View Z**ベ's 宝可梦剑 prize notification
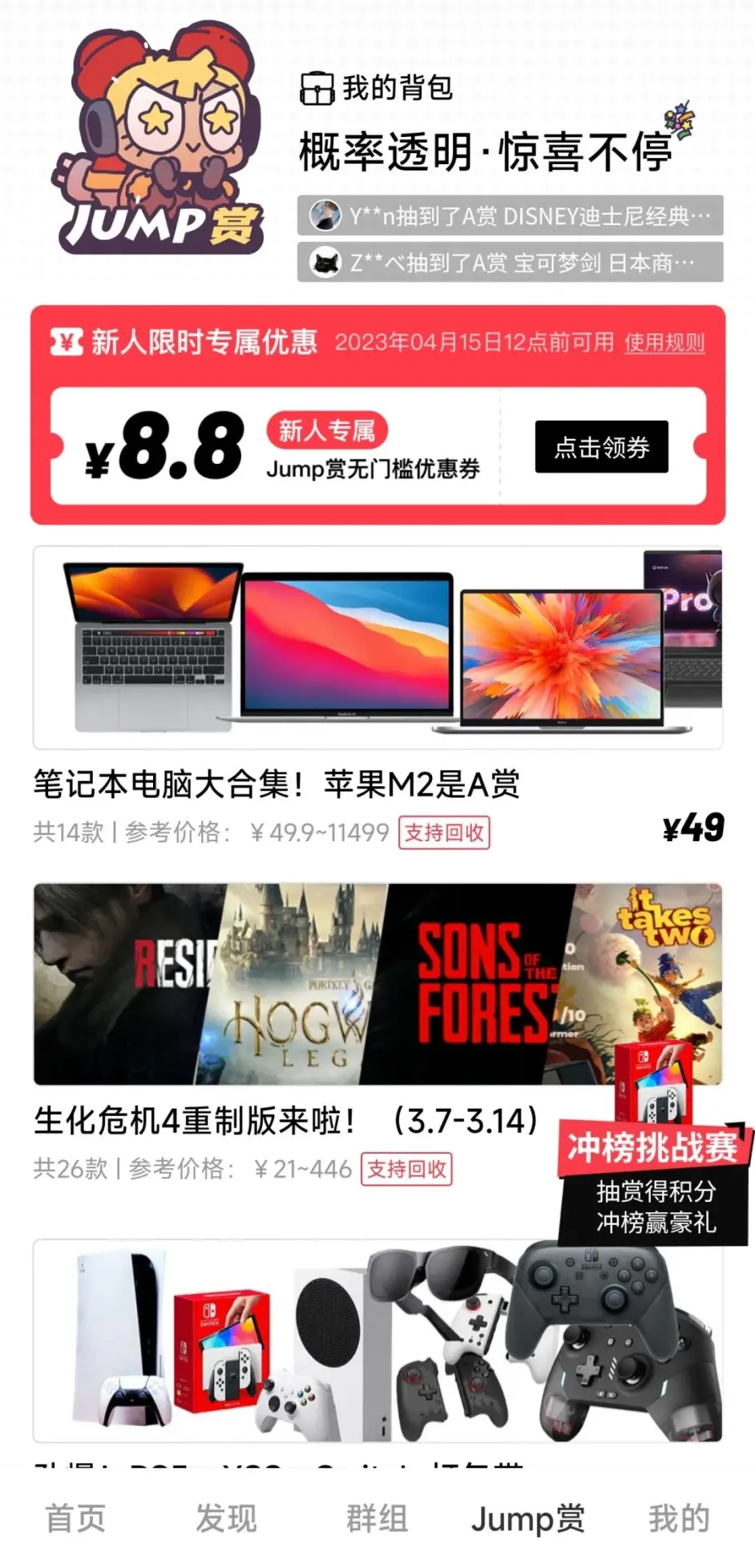The height and width of the screenshot is (1568, 755). pyautogui.click(x=510, y=263)
